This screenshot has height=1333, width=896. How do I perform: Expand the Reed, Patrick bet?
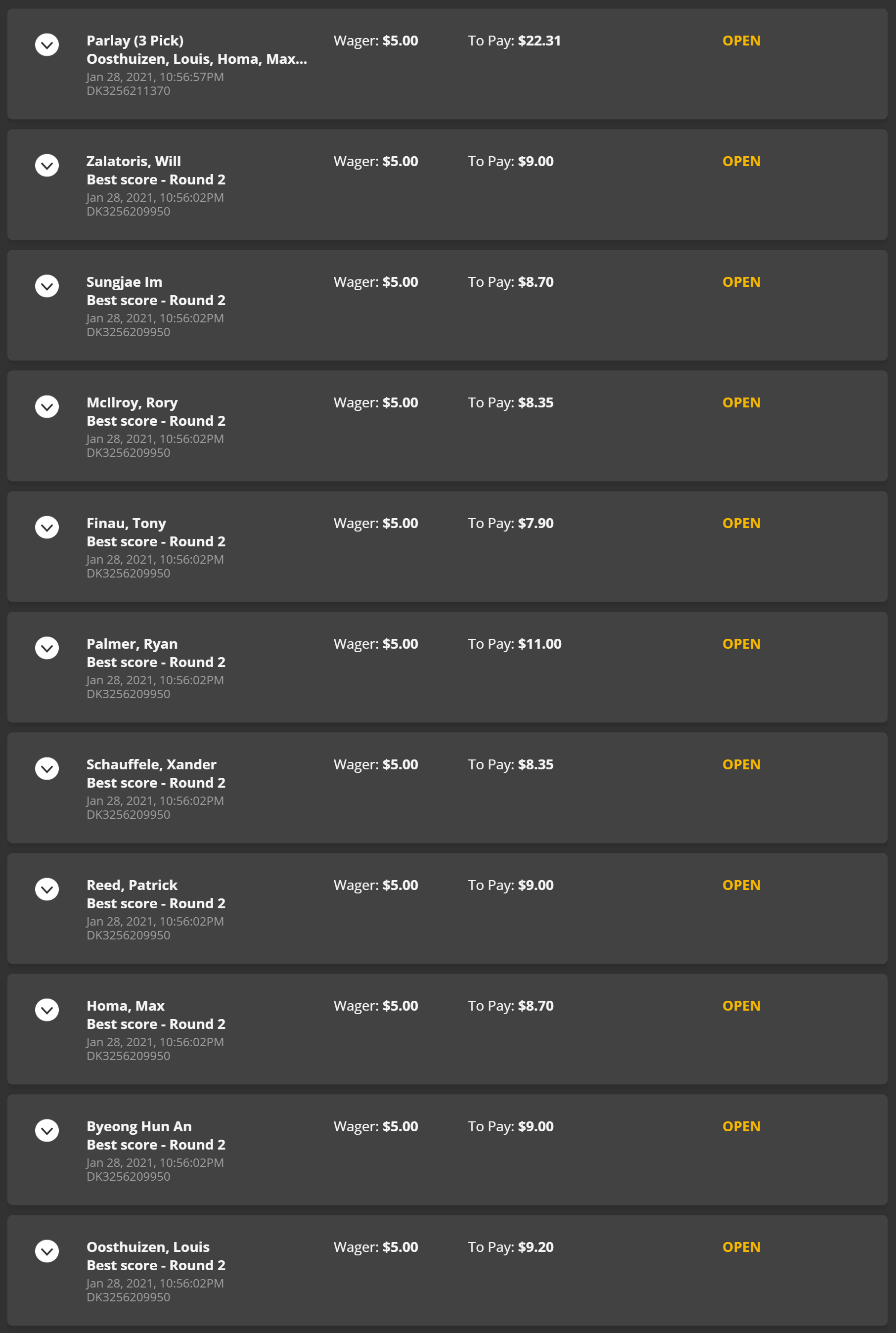[x=47, y=889]
